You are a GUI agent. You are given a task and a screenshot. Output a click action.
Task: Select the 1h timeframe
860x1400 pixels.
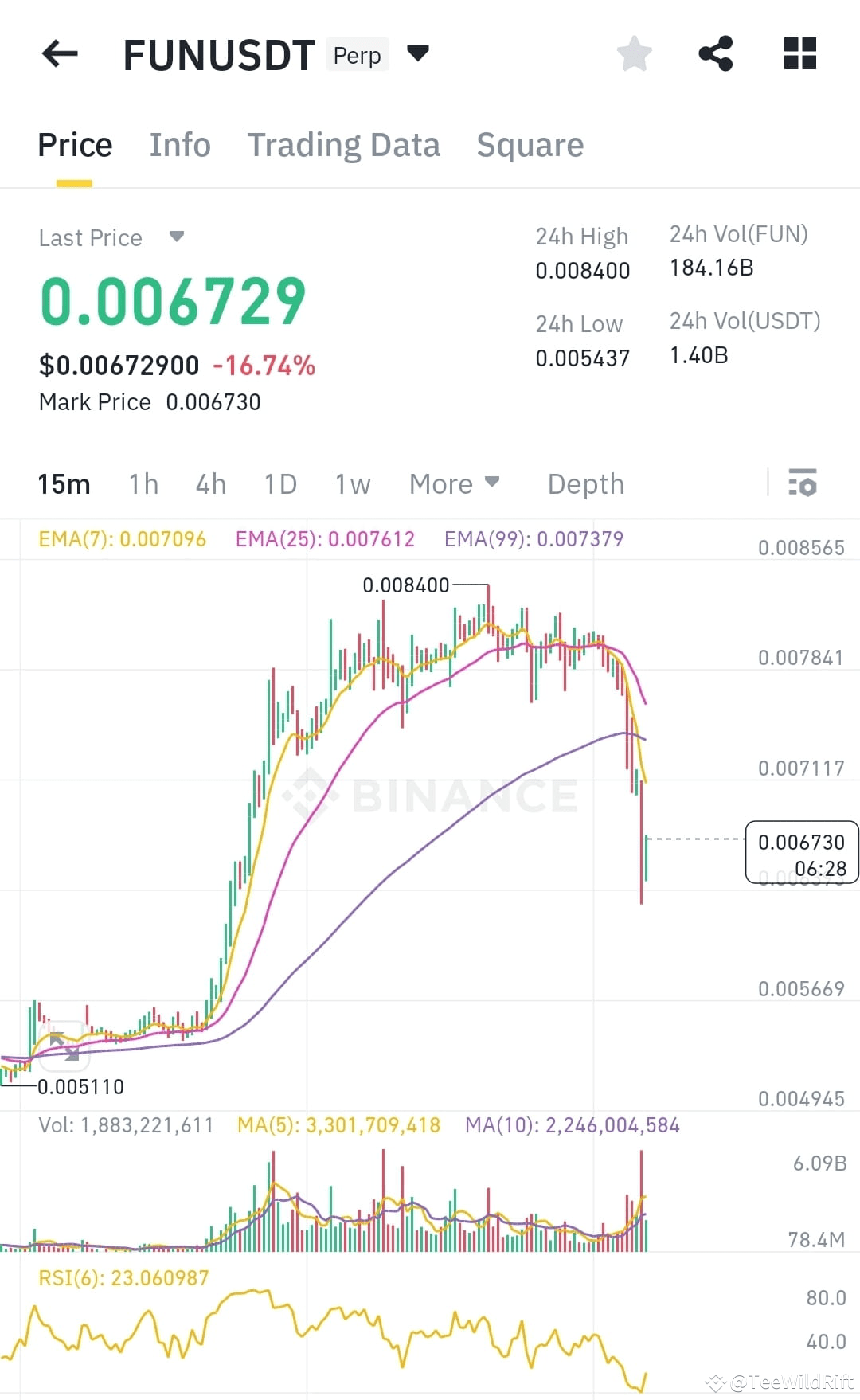(143, 483)
